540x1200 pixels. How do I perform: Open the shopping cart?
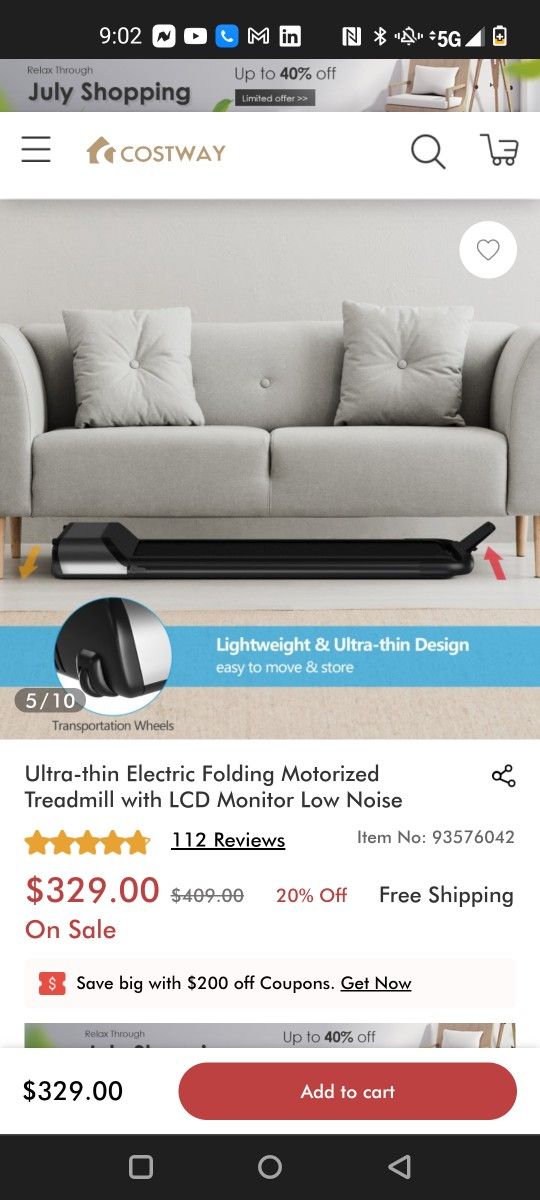(499, 150)
